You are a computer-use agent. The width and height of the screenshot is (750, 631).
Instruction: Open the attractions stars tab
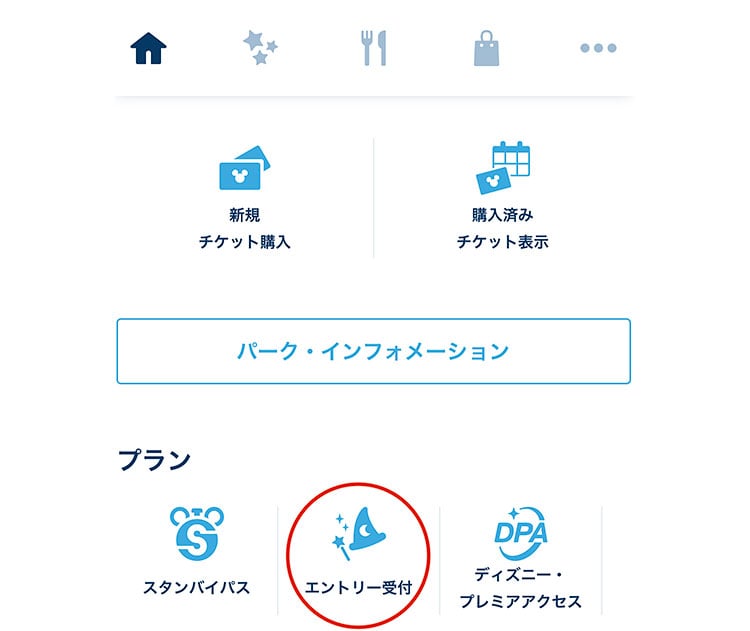coord(261,48)
